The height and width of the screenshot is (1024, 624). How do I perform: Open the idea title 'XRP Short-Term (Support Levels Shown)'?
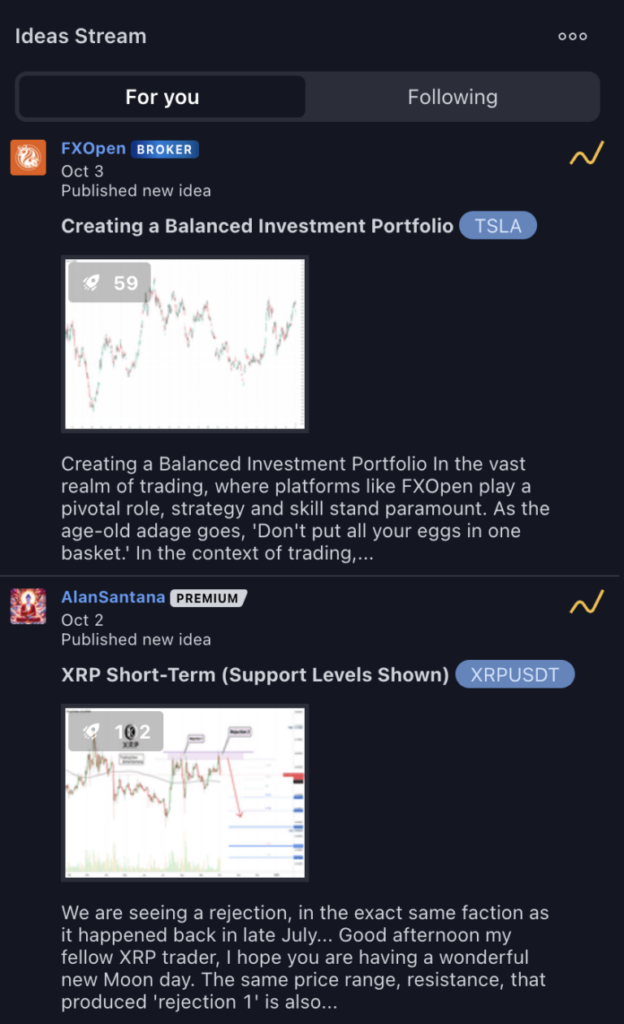(255, 675)
